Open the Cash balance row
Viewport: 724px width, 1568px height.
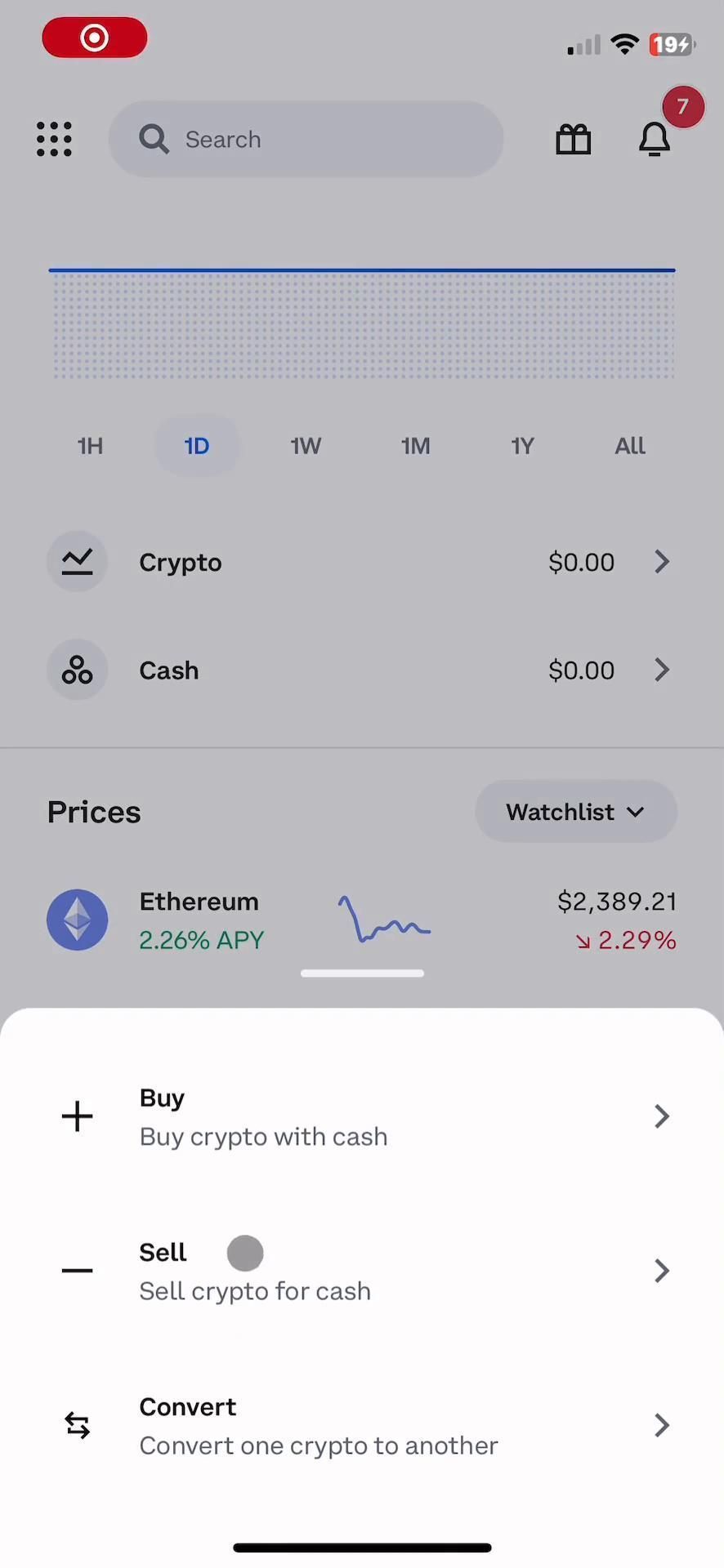coord(361,670)
